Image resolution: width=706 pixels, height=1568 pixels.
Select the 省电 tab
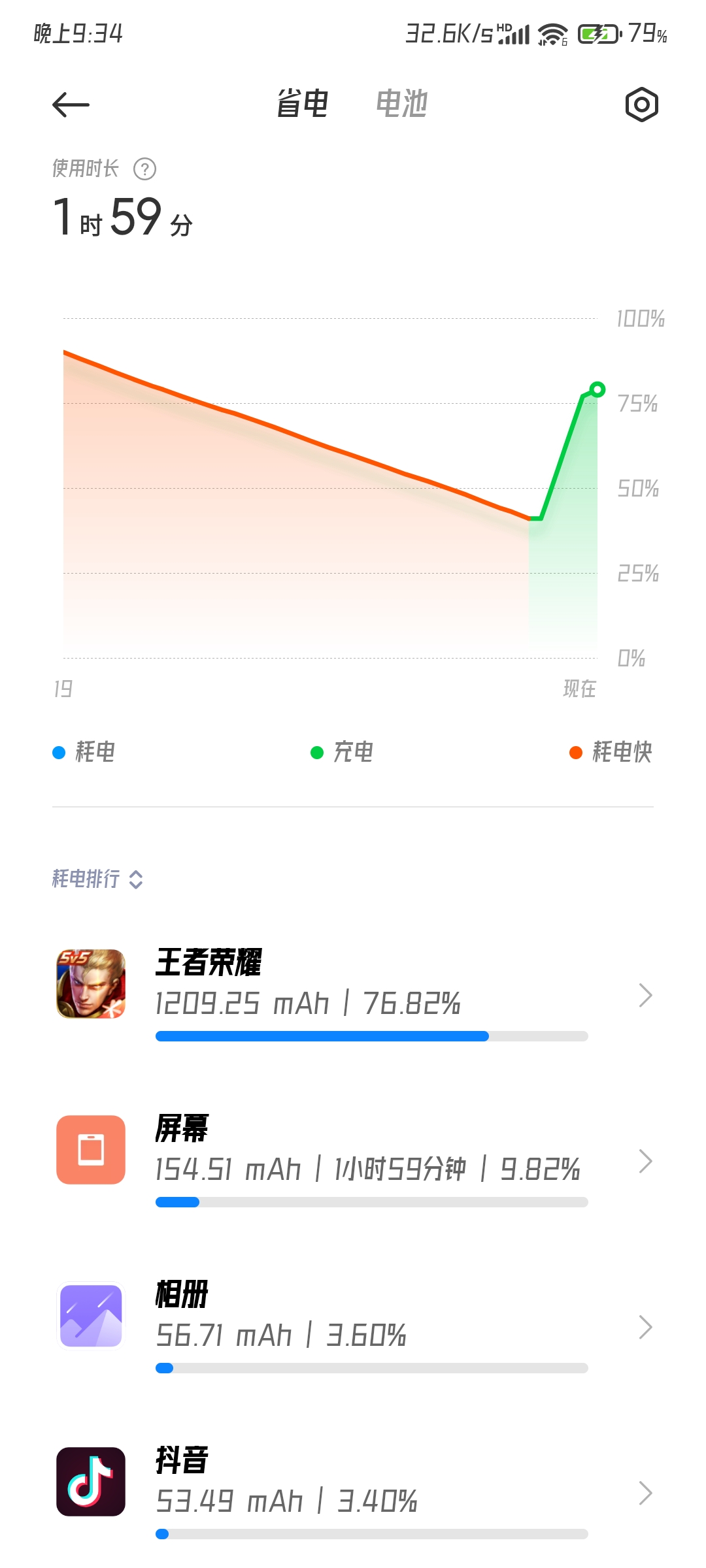[302, 105]
